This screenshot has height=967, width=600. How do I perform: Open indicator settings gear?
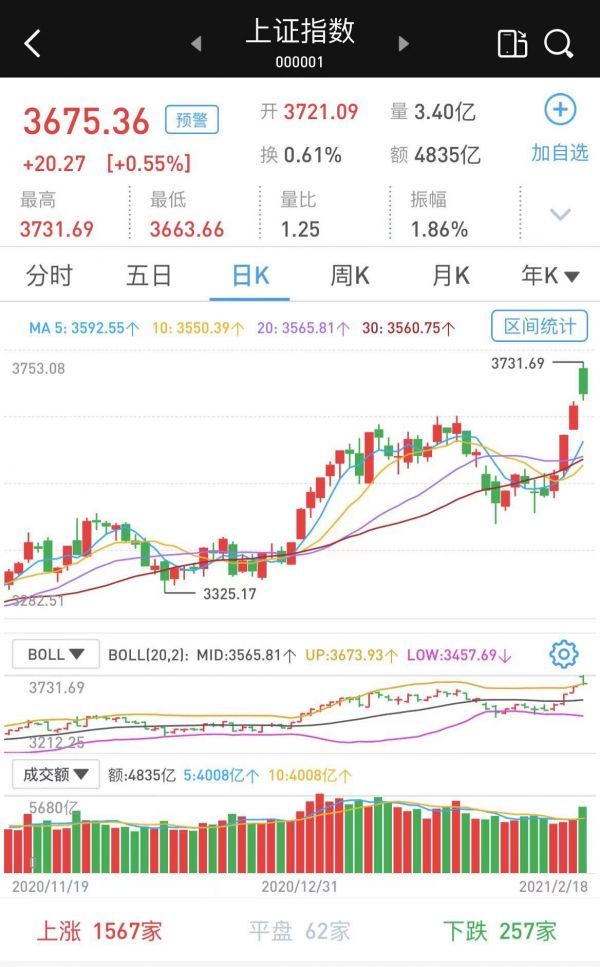[x=564, y=655]
